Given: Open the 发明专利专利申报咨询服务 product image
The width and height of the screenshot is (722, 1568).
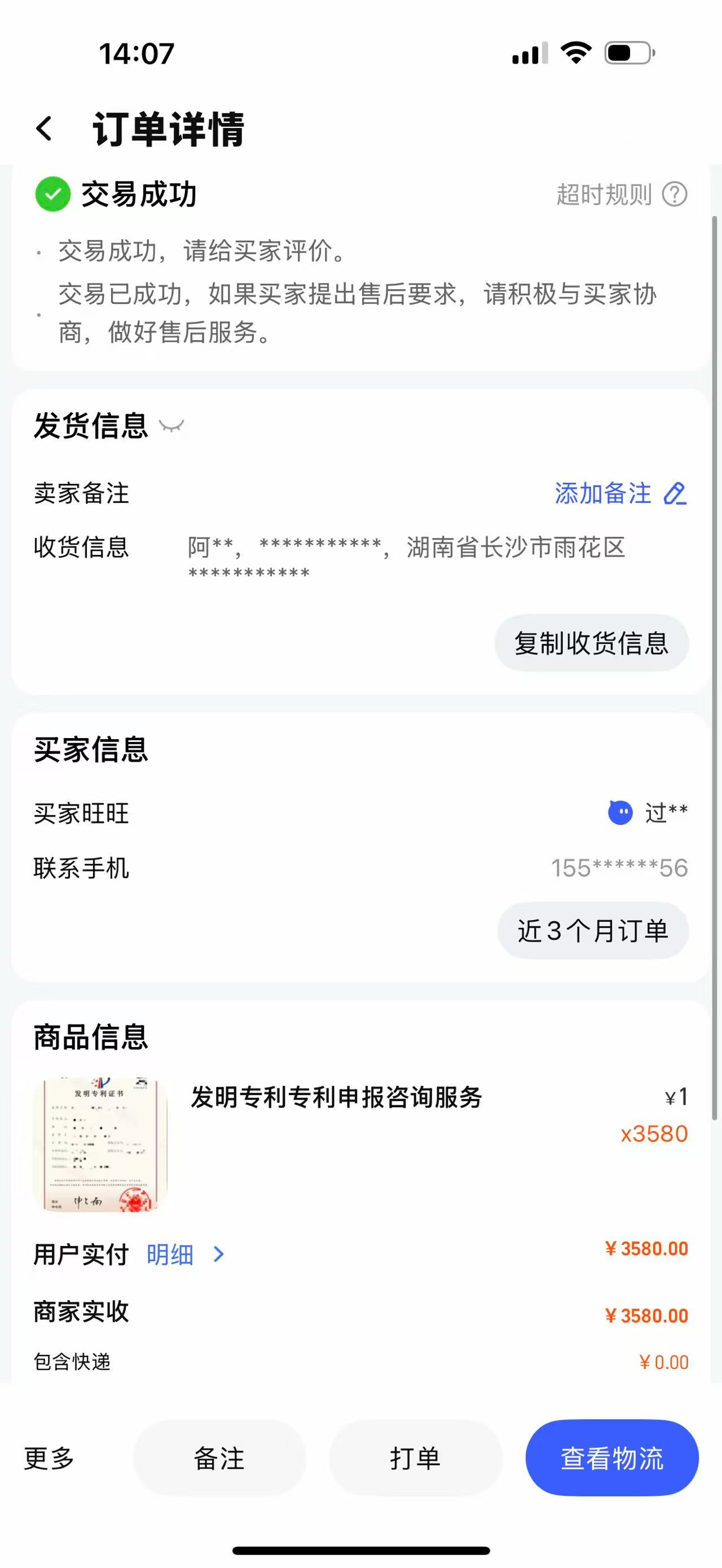Looking at the screenshot, I should (x=100, y=1145).
